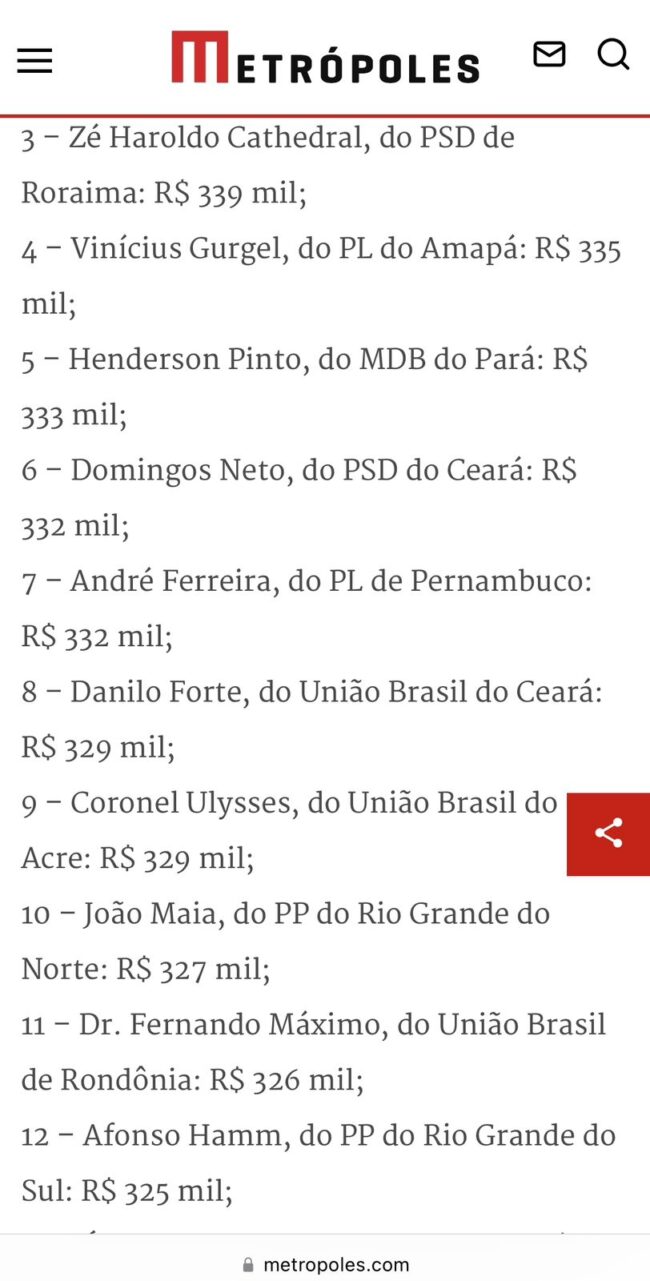Share this article via red share button
Screen dimensions: 650x1281
point(608,833)
